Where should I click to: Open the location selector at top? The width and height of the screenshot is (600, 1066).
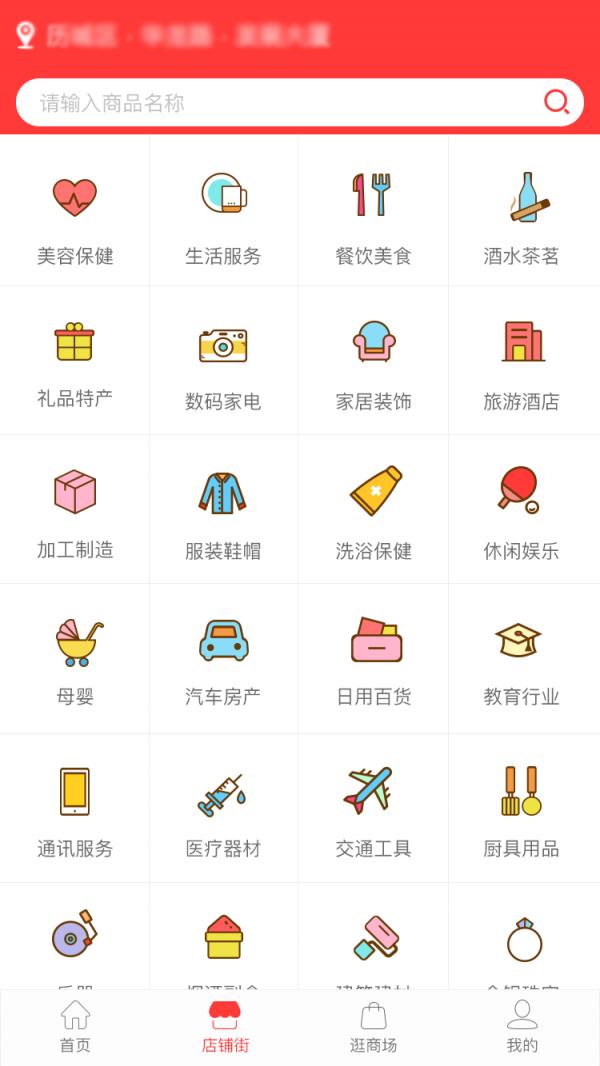[x=173, y=35]
